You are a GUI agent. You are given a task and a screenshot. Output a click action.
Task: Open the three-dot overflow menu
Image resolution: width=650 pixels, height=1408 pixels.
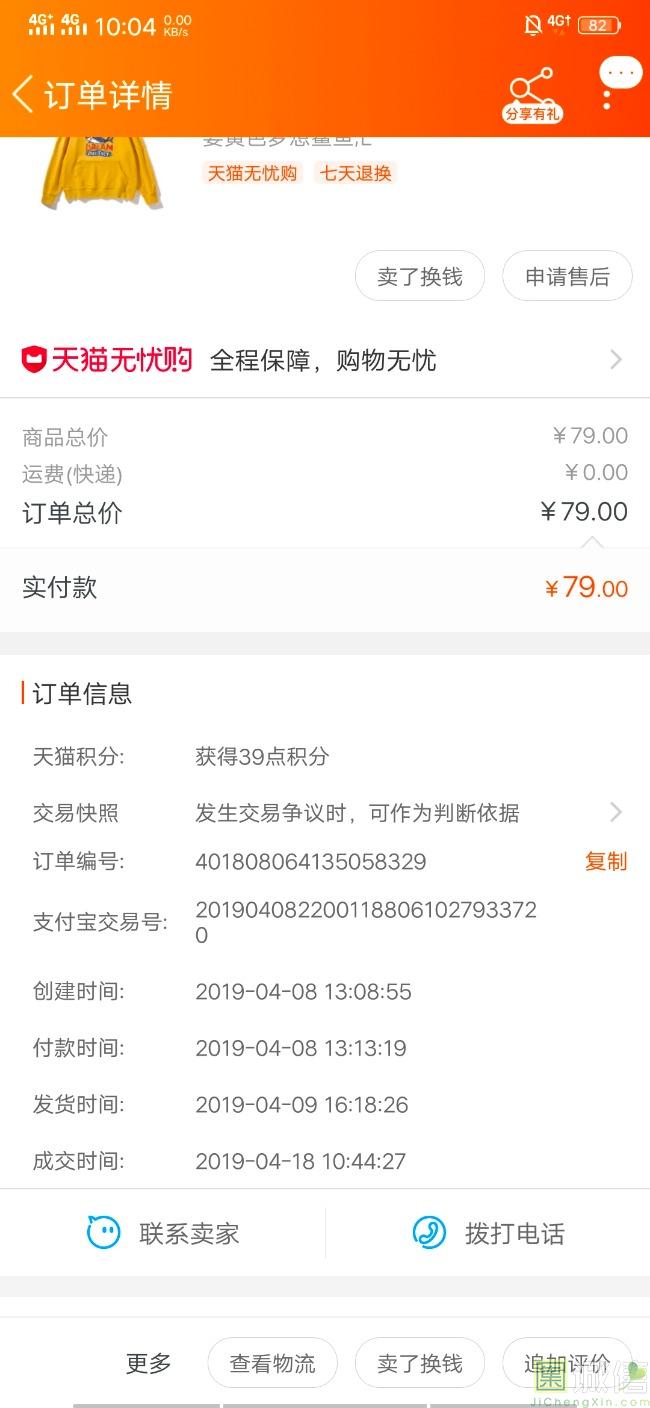[x=607, y=95]
